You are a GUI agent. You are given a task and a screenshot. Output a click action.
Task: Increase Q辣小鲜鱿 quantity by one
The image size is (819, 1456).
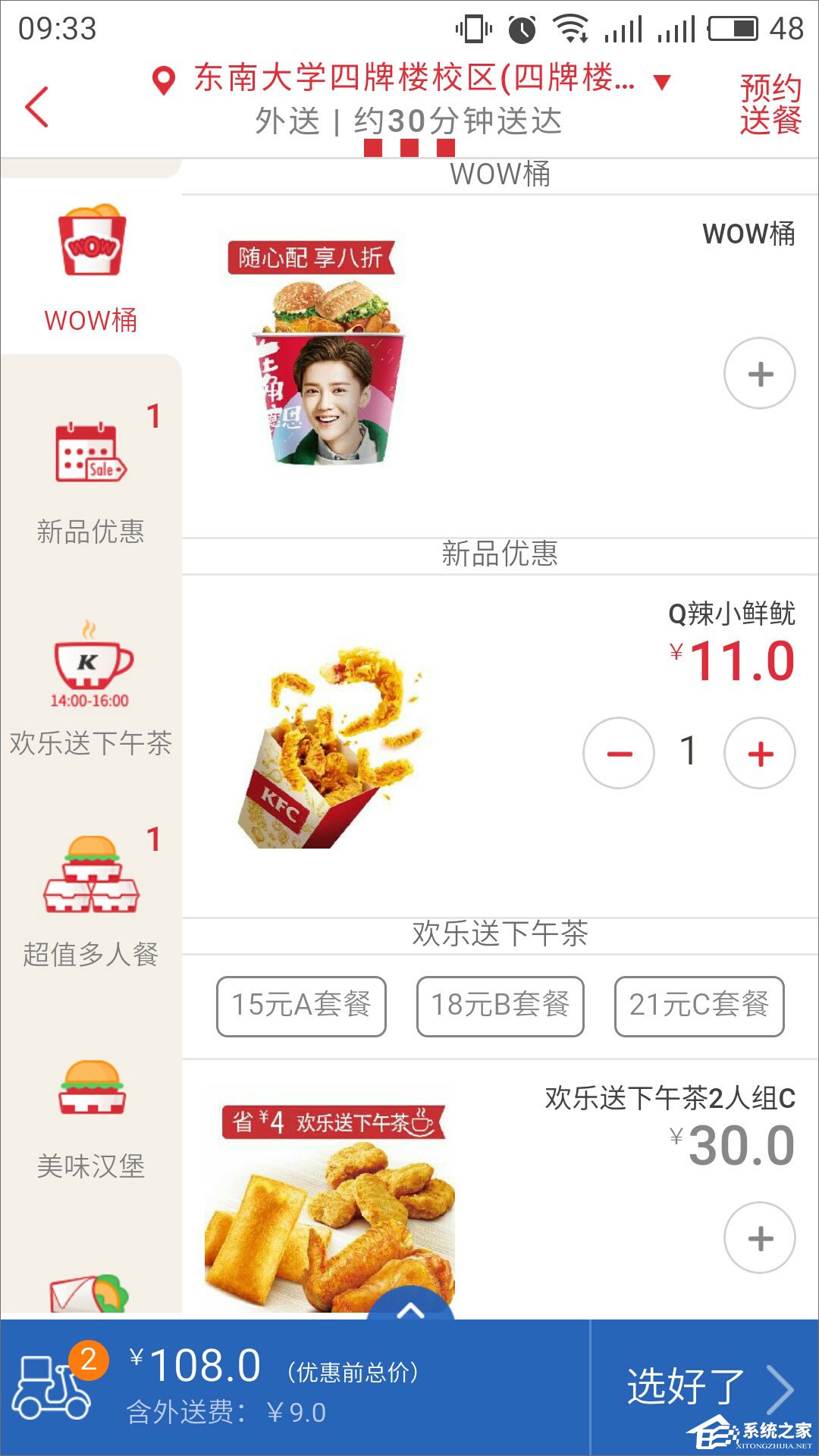point(760,754)
